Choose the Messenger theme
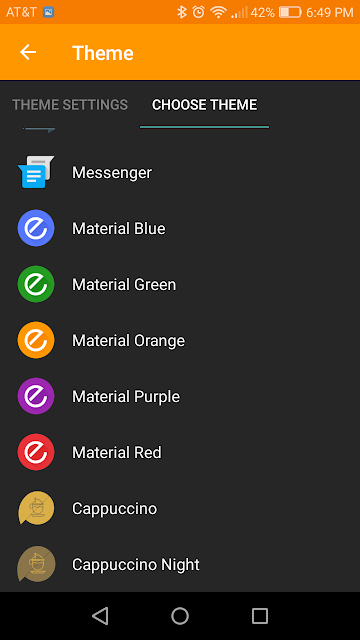This screenshot has height=640, width=360. pos(180,173)
